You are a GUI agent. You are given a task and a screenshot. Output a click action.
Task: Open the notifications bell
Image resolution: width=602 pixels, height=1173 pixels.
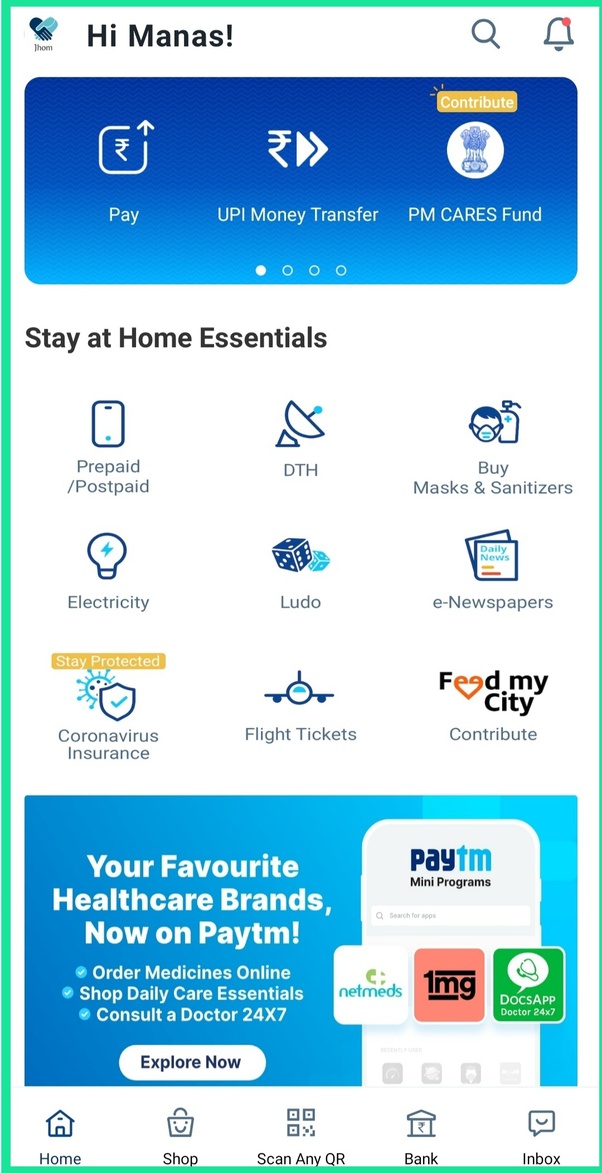pyautogui.click(x=558, y=34)
